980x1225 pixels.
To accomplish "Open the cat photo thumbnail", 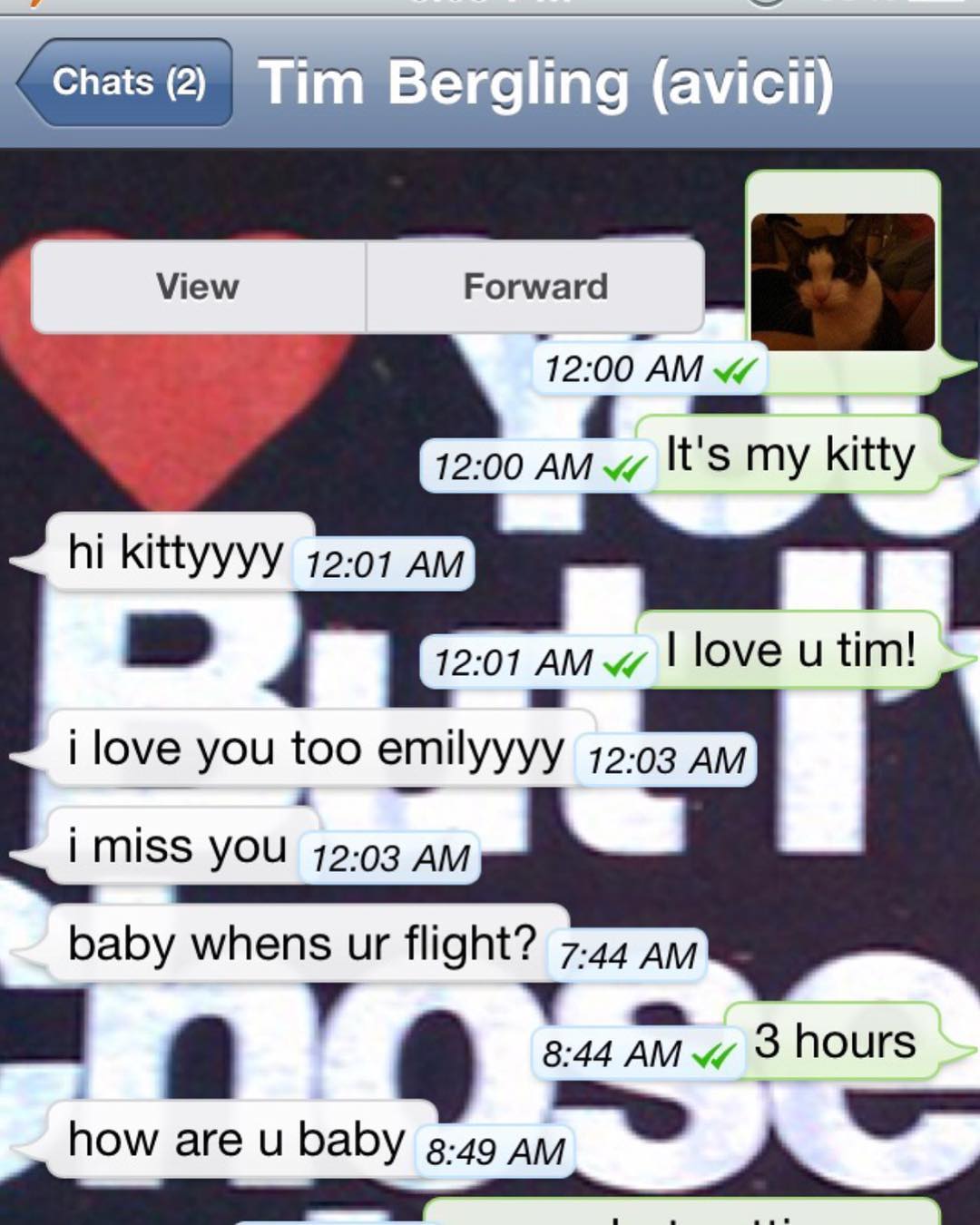I will click(842, 282).
